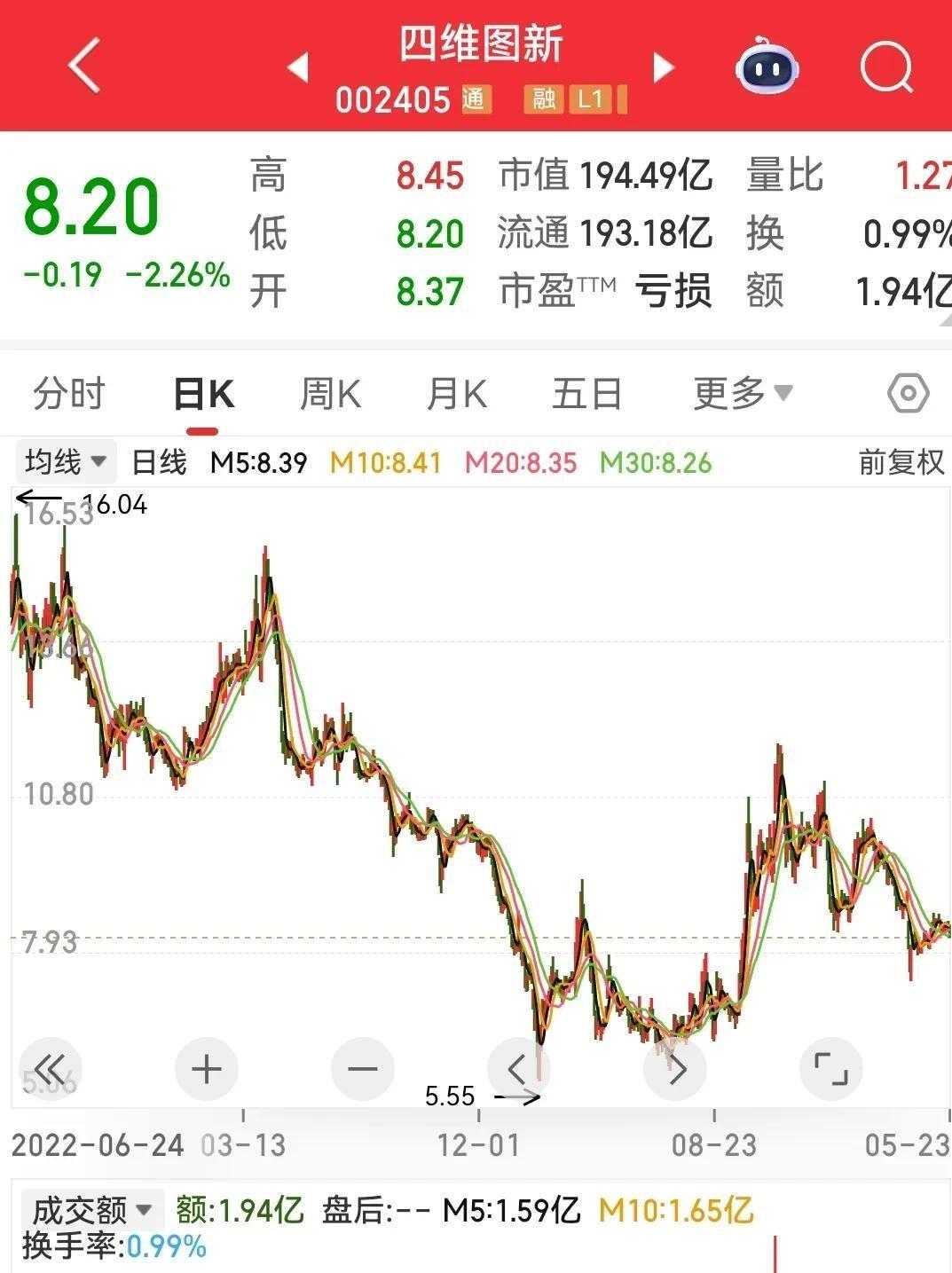The width and height of the screenshot is (952, 1273).
Task: Change the 前复权 adjustment mode
Action: tap(901, 462)
